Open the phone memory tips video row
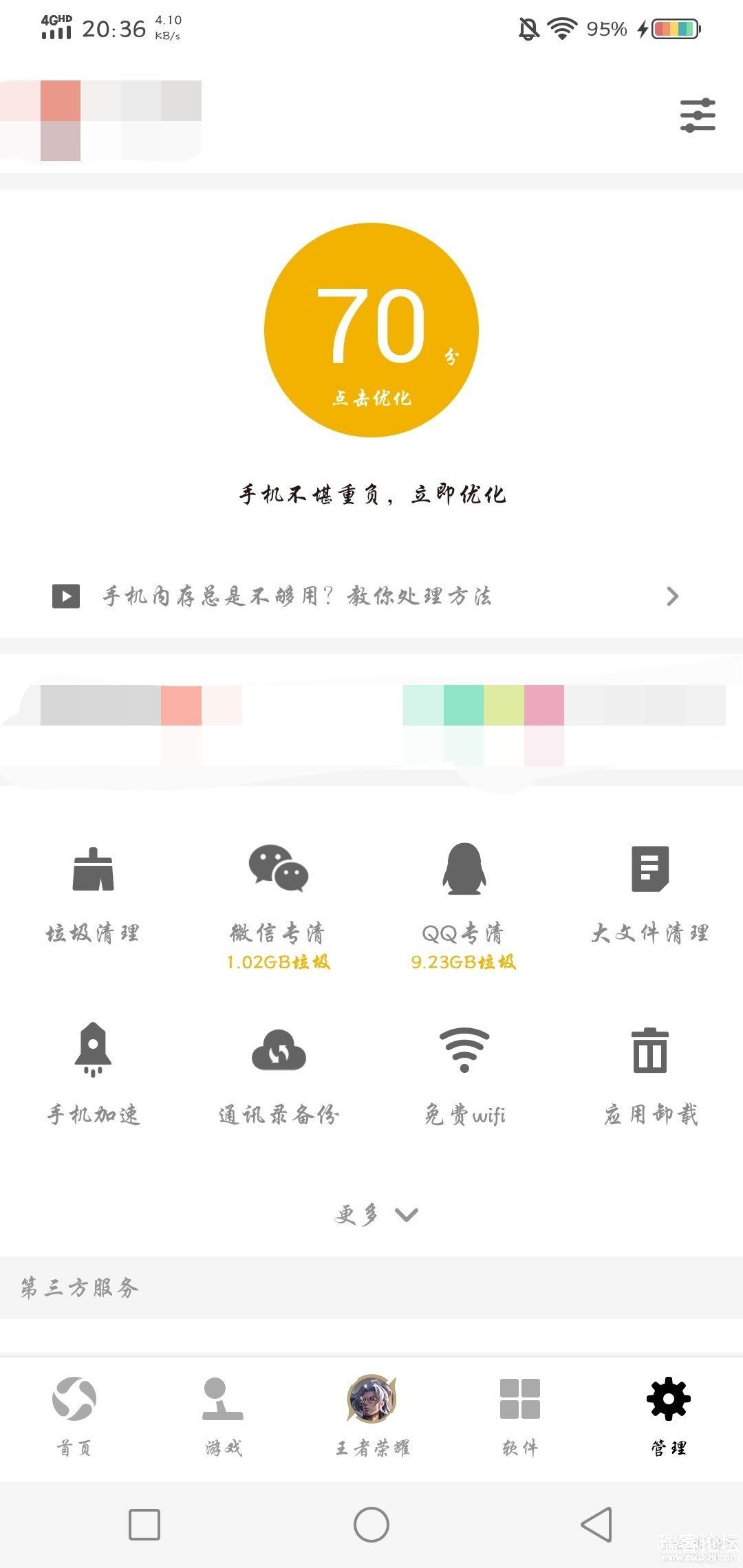743x1568 pixels. (371, 596)
